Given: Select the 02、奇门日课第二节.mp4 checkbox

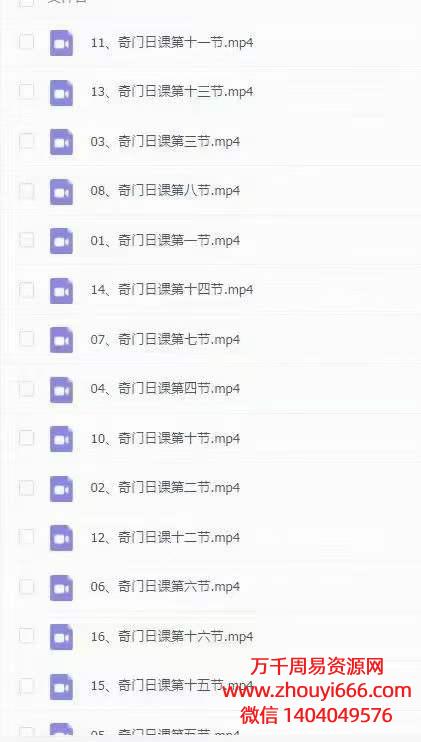Looking at the screenshot, I should pyautogui.click(x=26, y=487).
